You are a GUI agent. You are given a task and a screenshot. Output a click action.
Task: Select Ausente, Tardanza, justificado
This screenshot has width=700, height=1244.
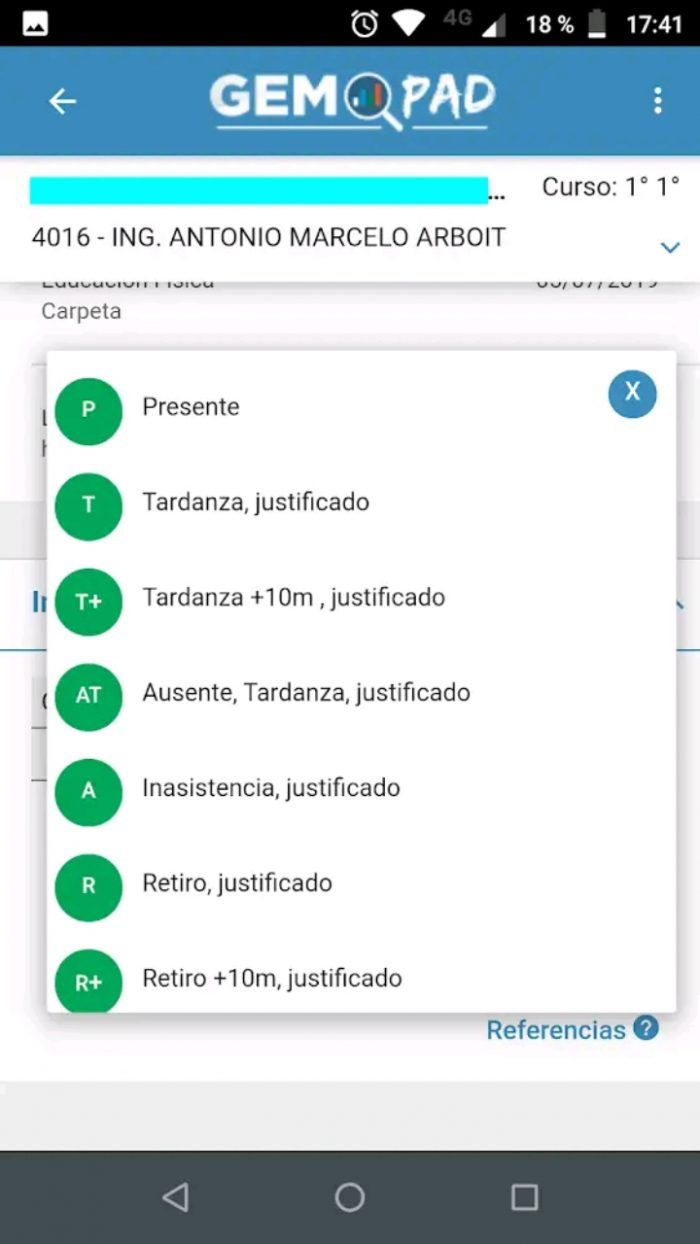360,693
